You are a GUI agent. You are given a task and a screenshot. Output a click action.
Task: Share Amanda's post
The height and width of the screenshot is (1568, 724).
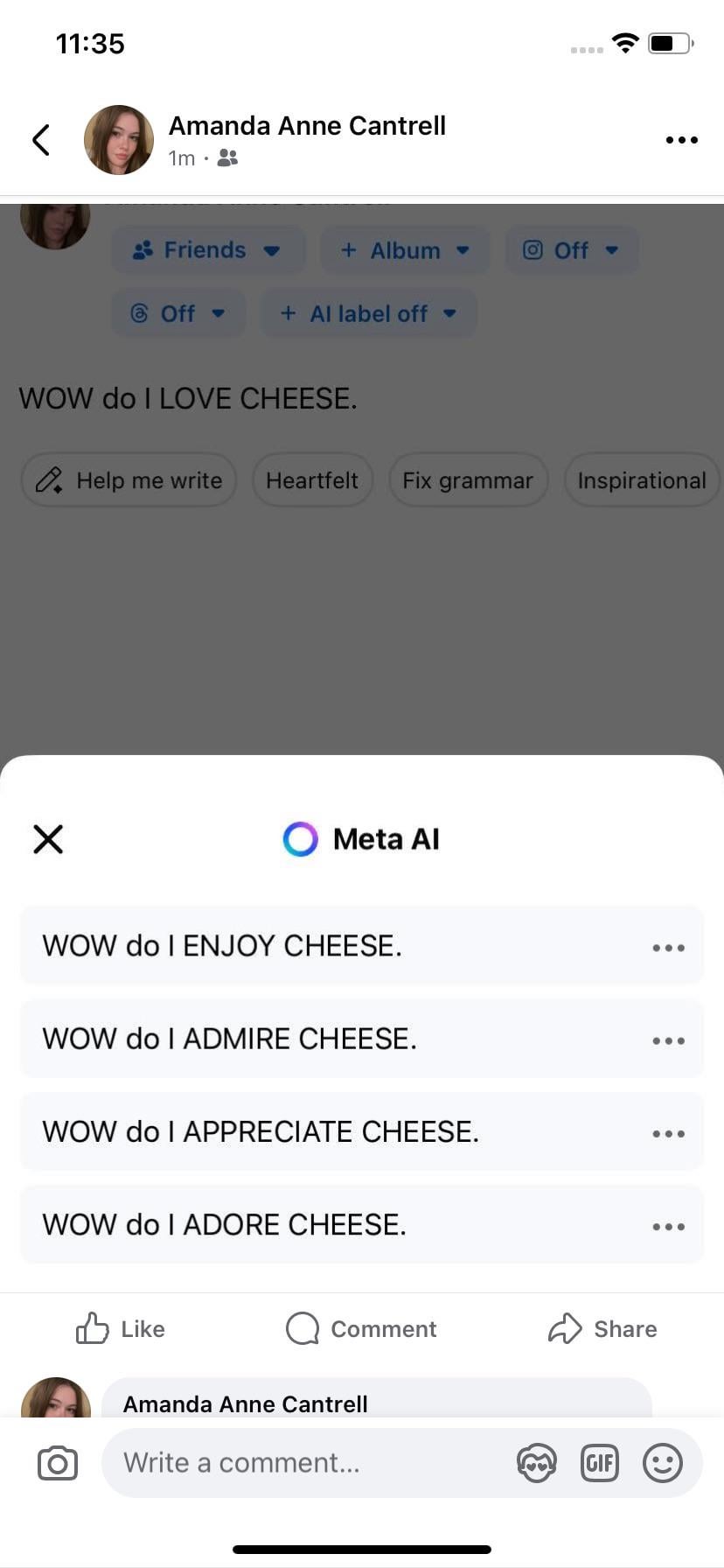[602, 1328]
